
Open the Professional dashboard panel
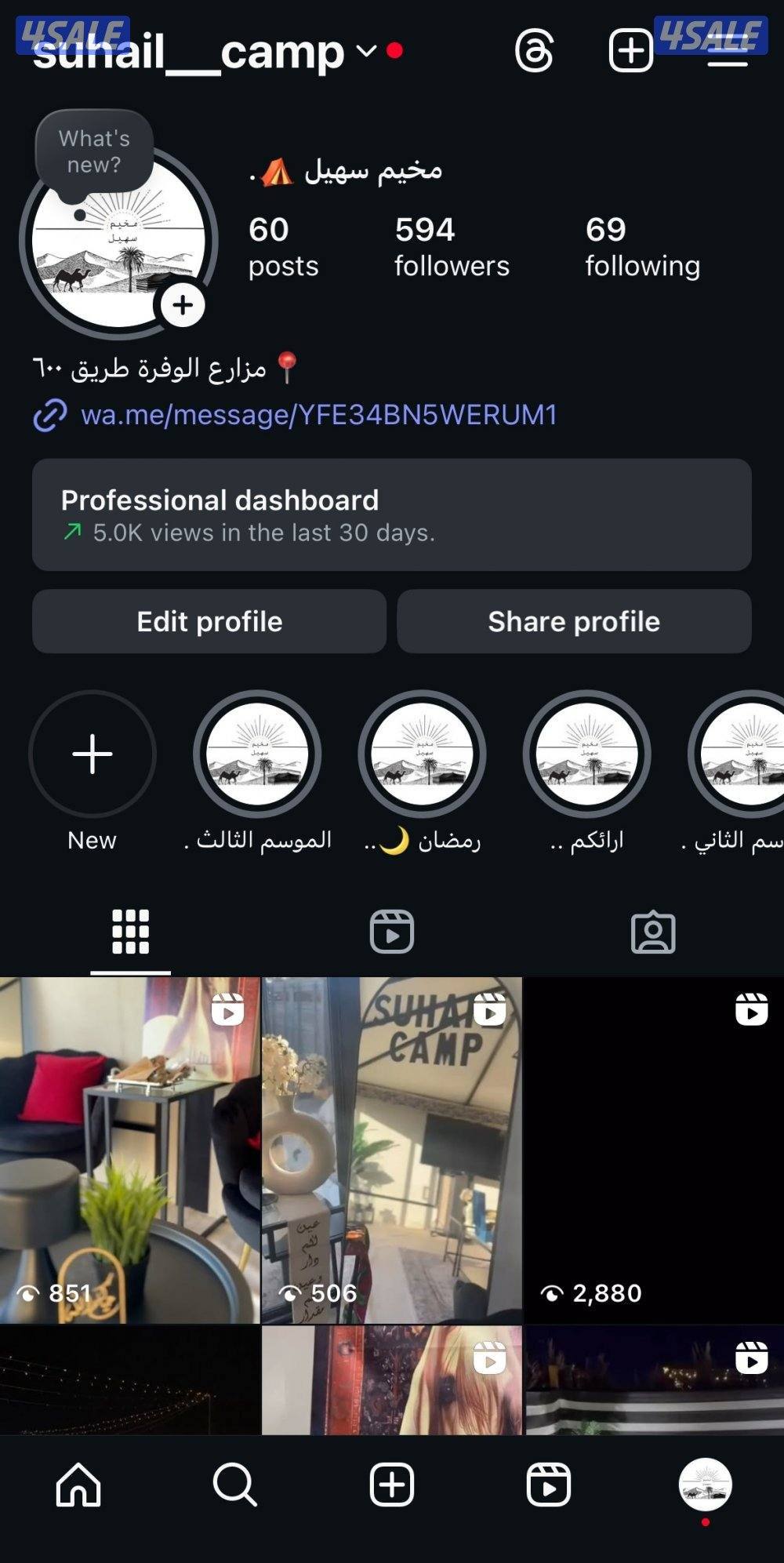coord(392,515)
